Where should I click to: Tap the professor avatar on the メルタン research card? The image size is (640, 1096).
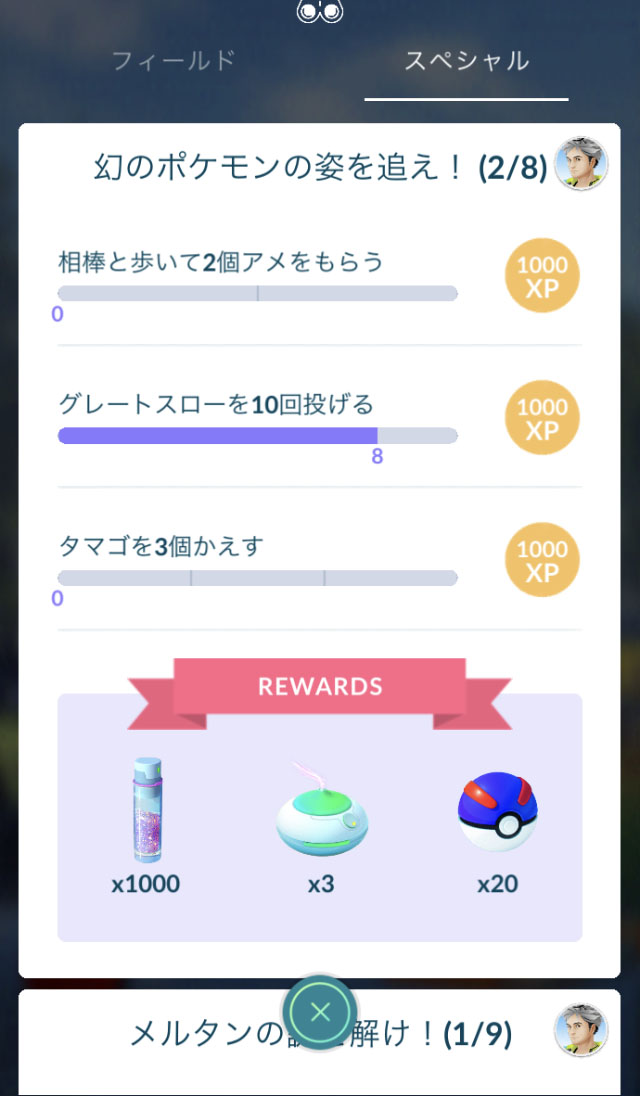coord(580,1031)
